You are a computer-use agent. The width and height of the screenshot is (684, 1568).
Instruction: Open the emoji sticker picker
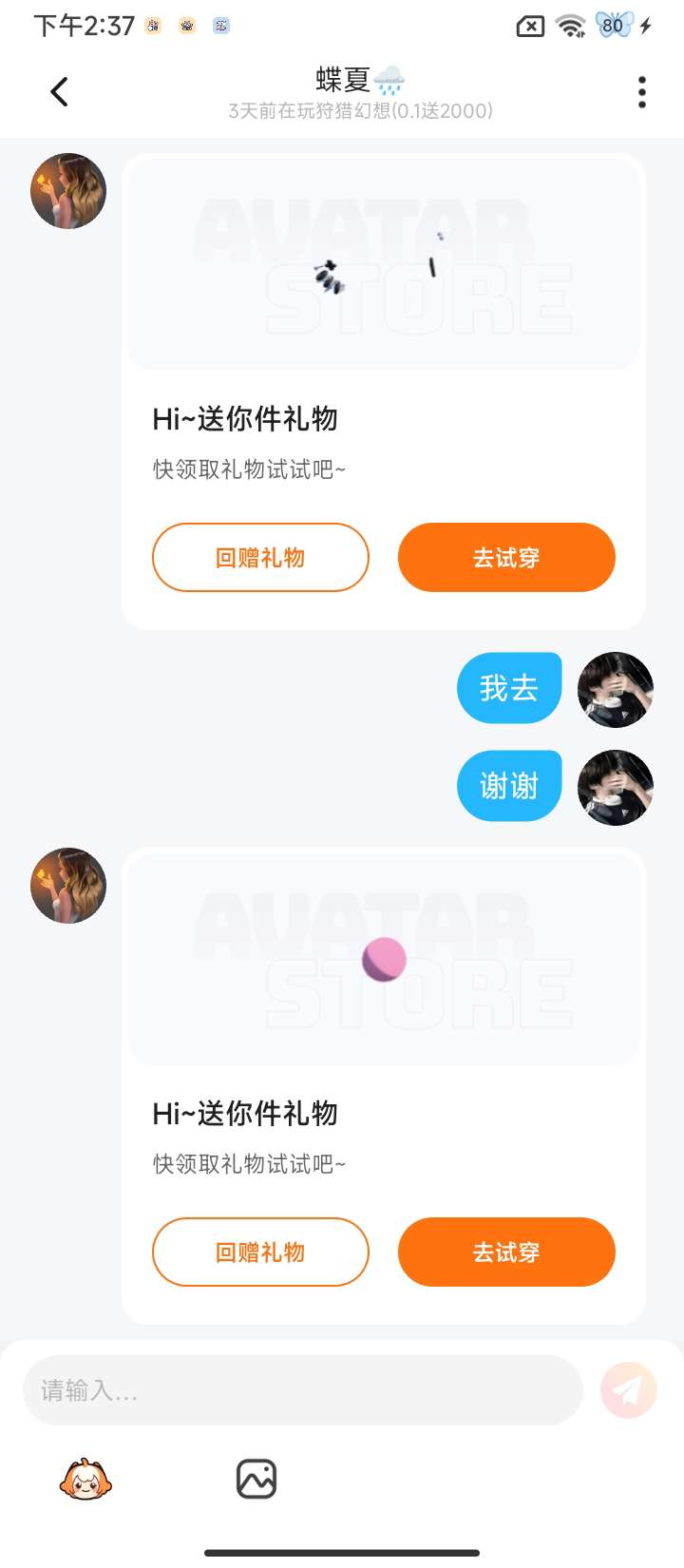(x=86, y=1480)
